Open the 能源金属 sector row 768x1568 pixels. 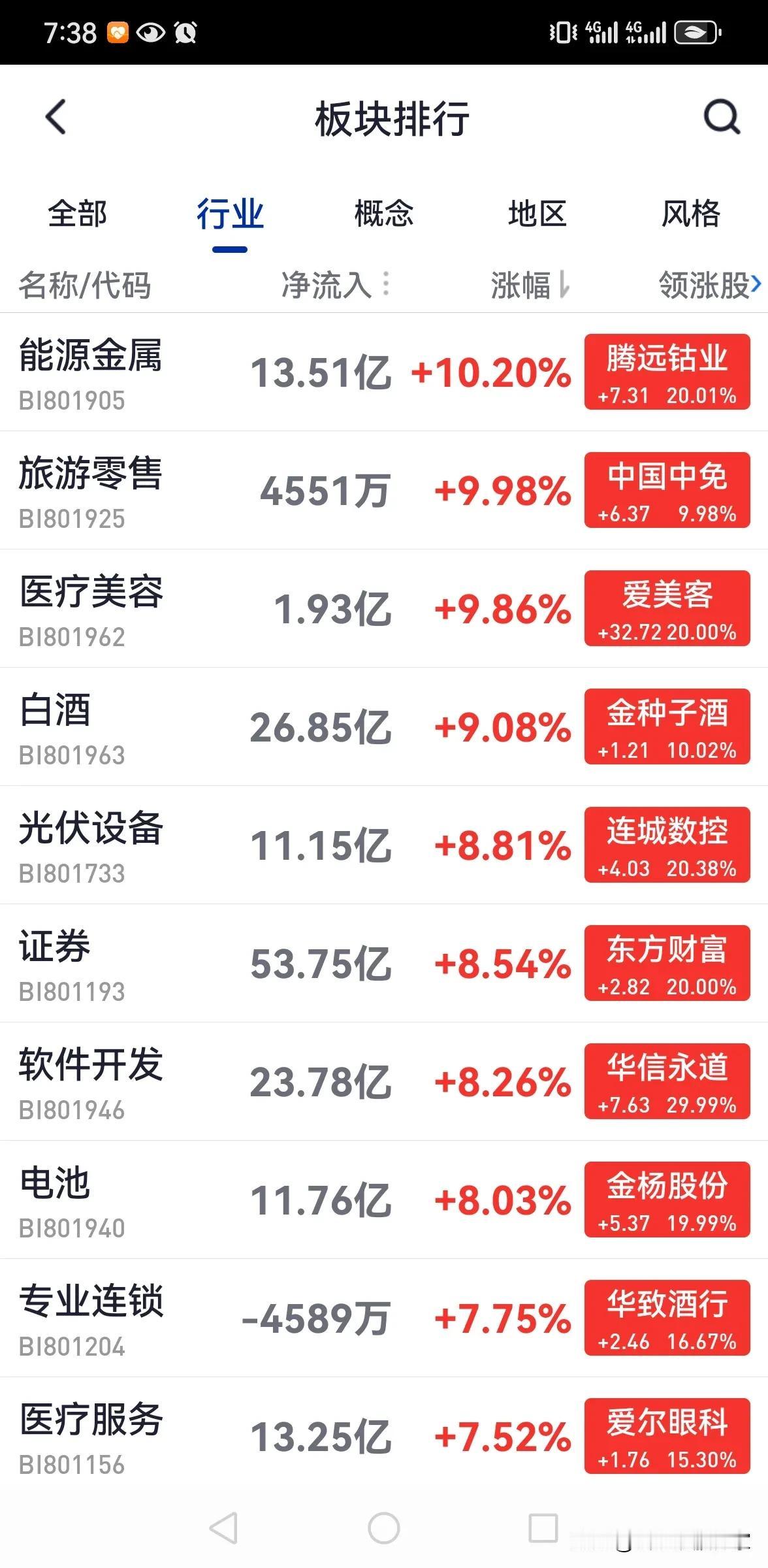384,372
